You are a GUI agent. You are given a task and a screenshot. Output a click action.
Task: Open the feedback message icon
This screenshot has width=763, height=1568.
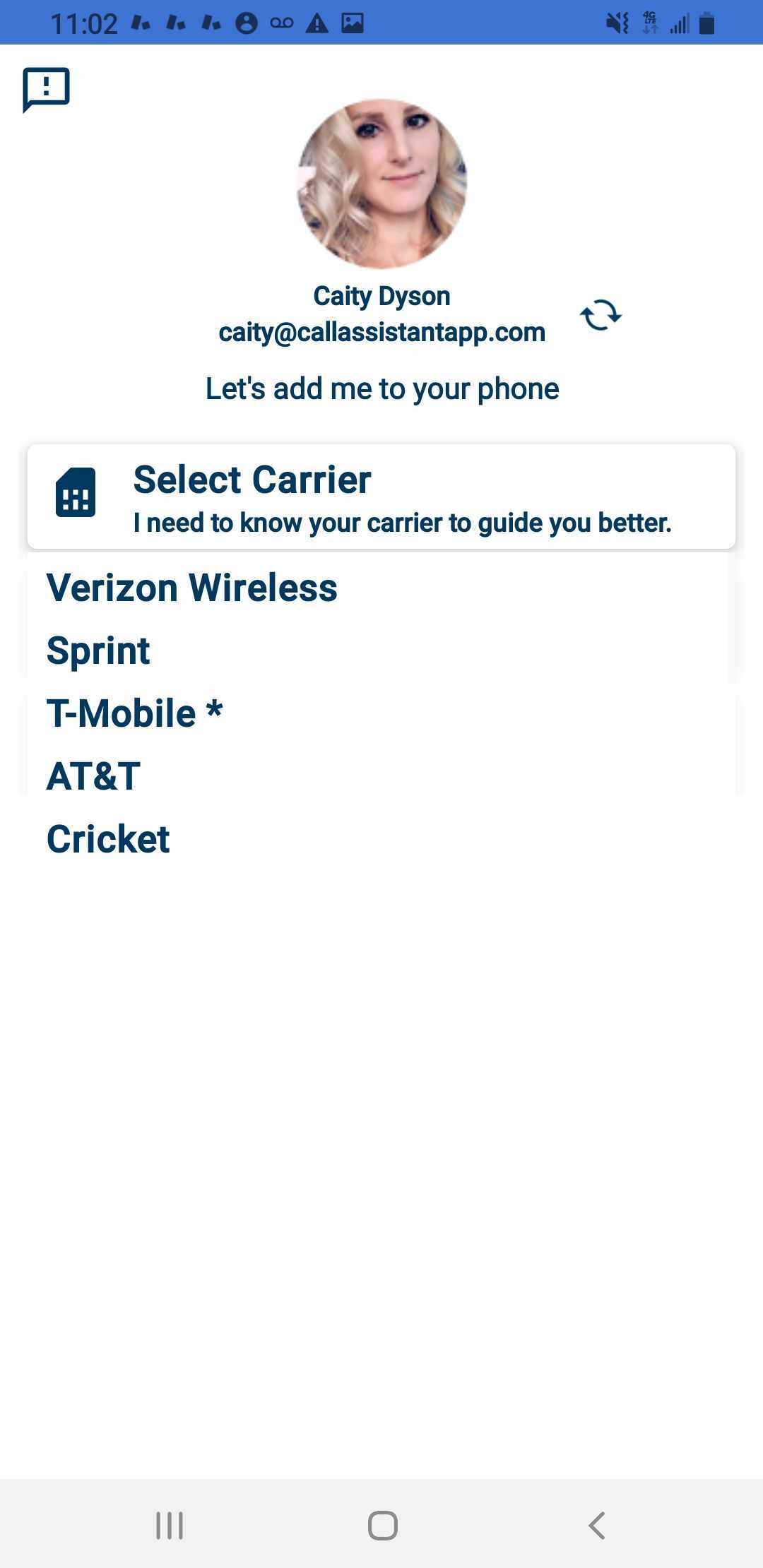pos(46,89)
